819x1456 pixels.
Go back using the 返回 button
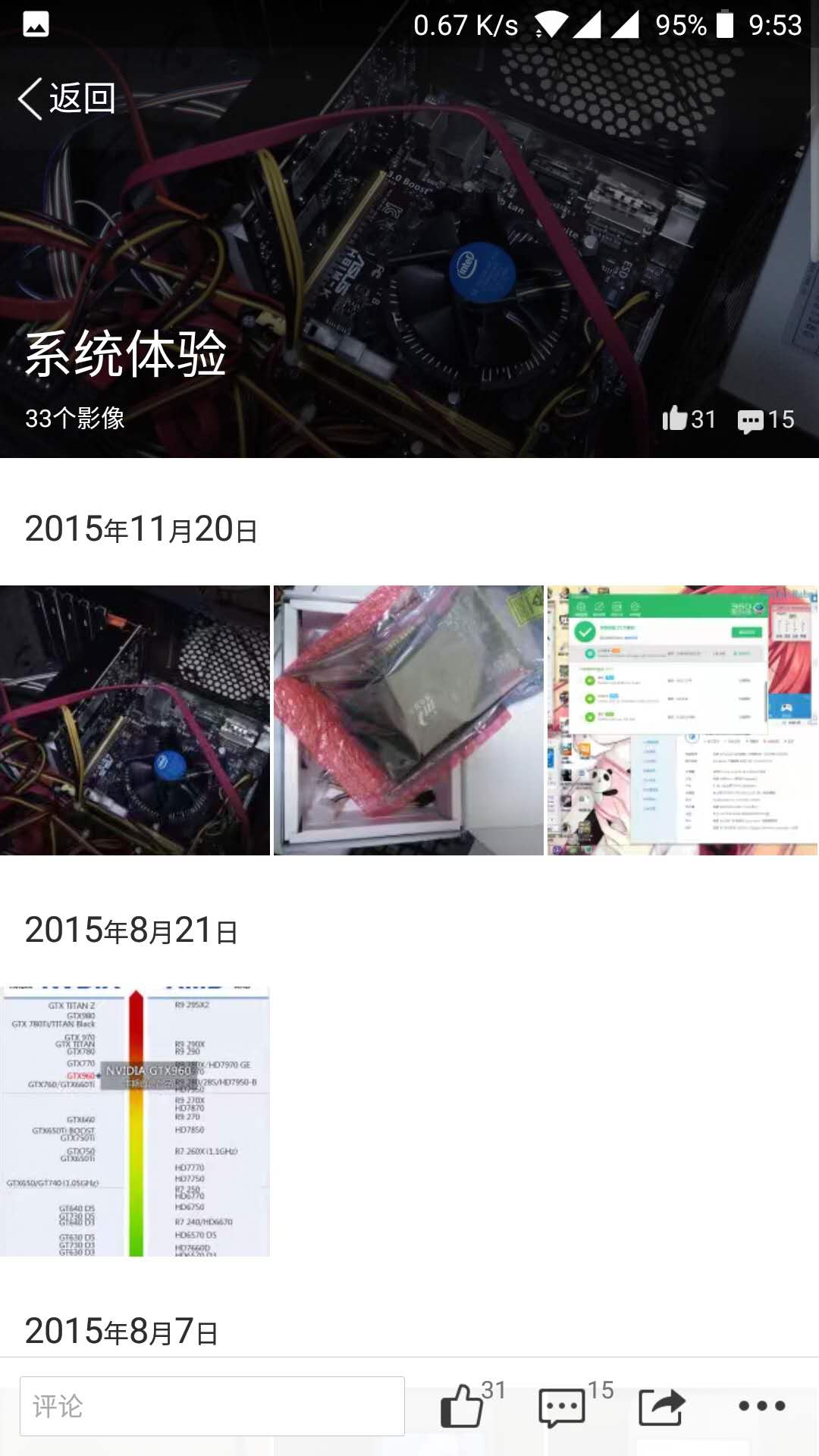pyautogui.click(x=67, y=99)
